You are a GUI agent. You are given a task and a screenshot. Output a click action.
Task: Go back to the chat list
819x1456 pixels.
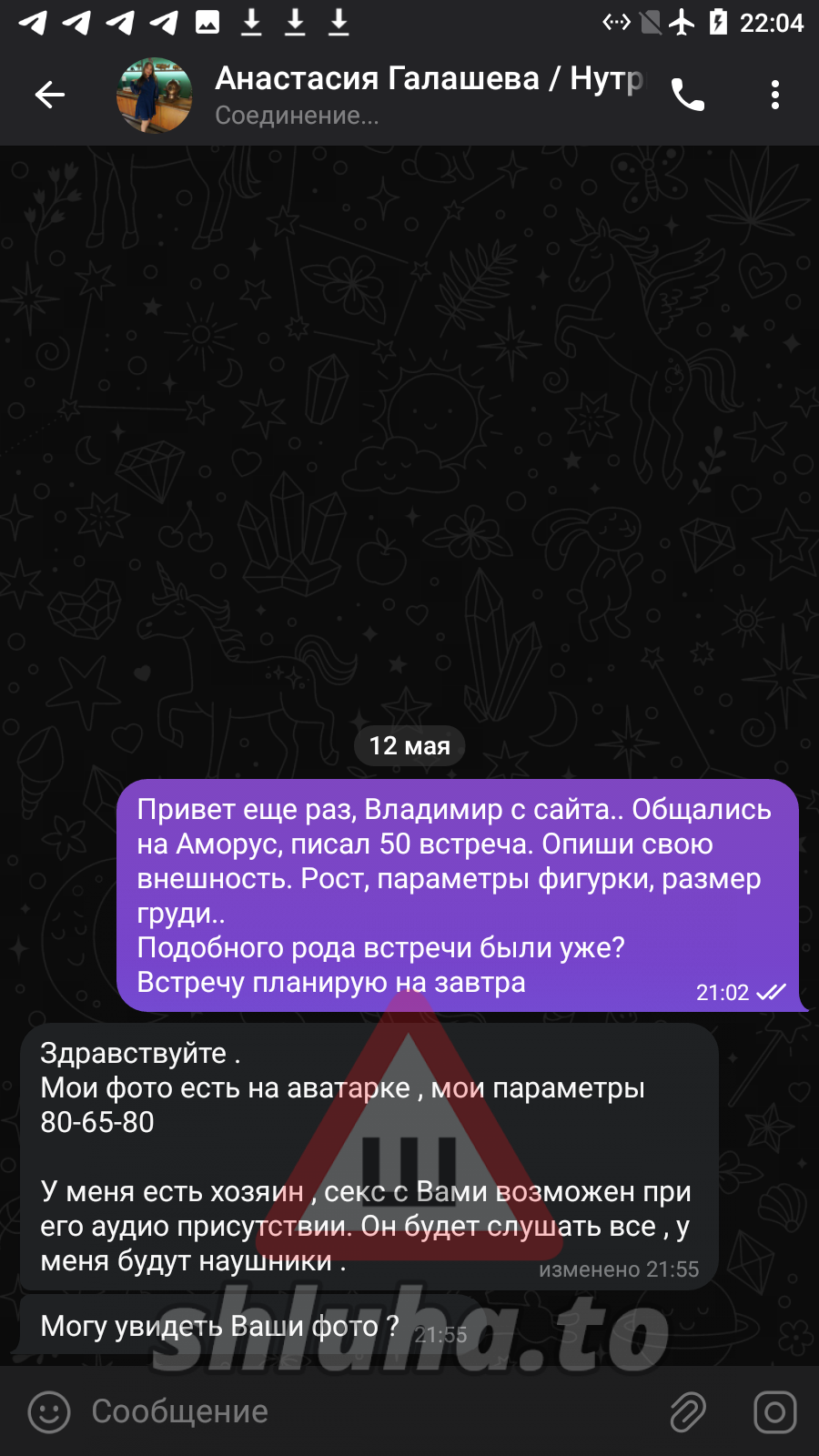click(x=50, y=94)
